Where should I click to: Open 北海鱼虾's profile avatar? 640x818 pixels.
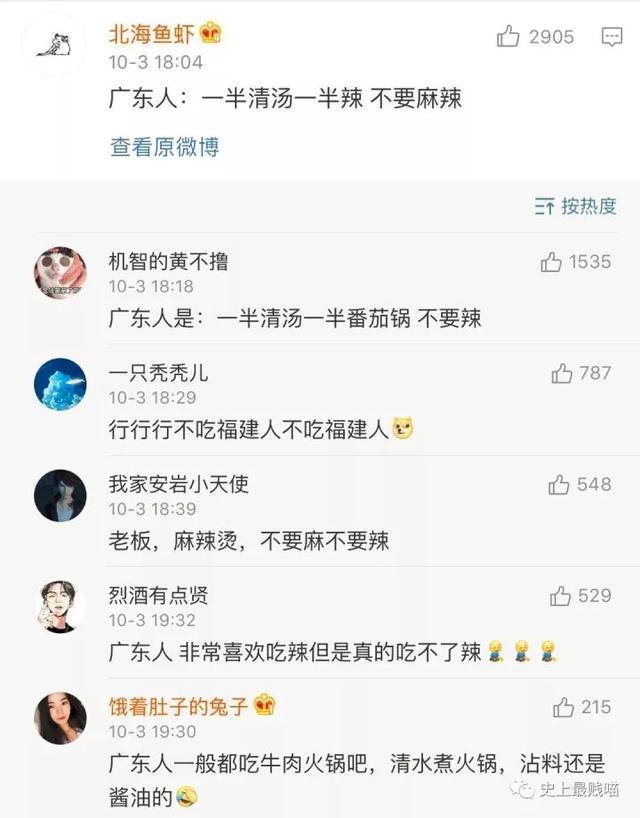click(53, 46)
